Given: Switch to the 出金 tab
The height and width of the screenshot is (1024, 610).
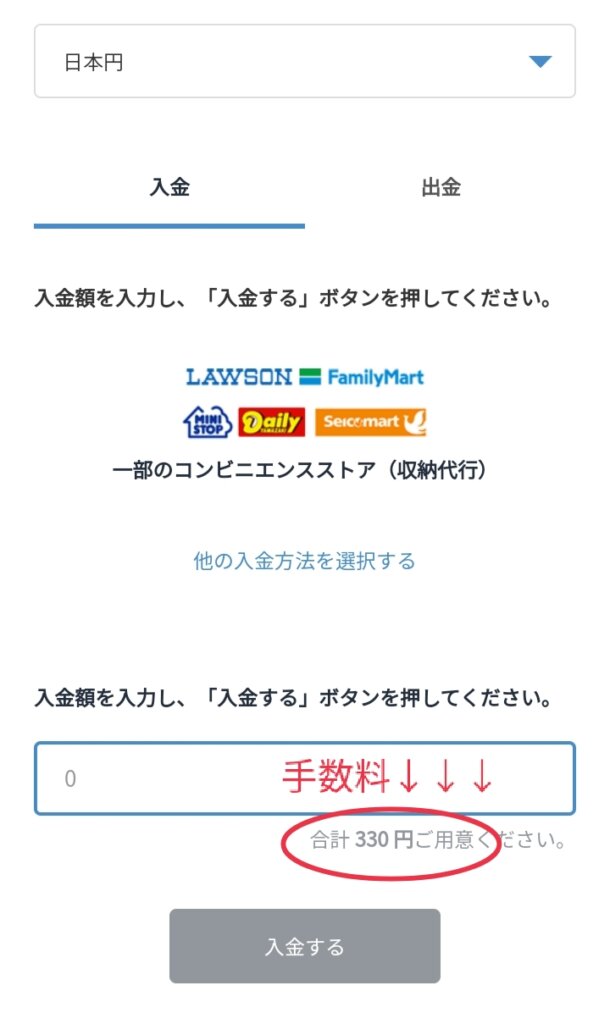Looking at the screenshot, I should point(440,188).
